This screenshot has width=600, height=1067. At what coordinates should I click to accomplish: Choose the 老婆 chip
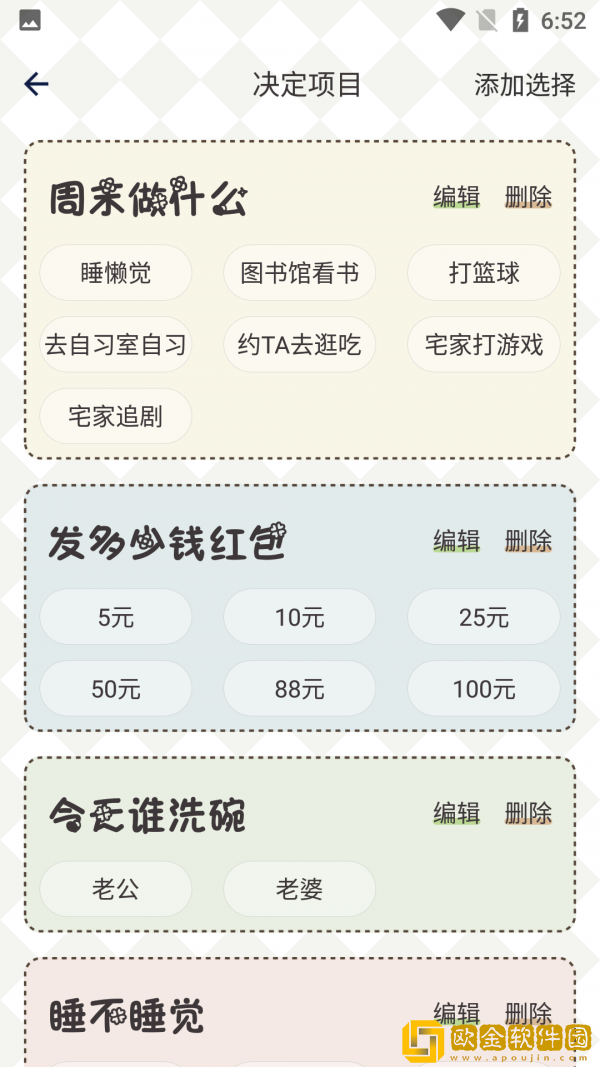299,889
